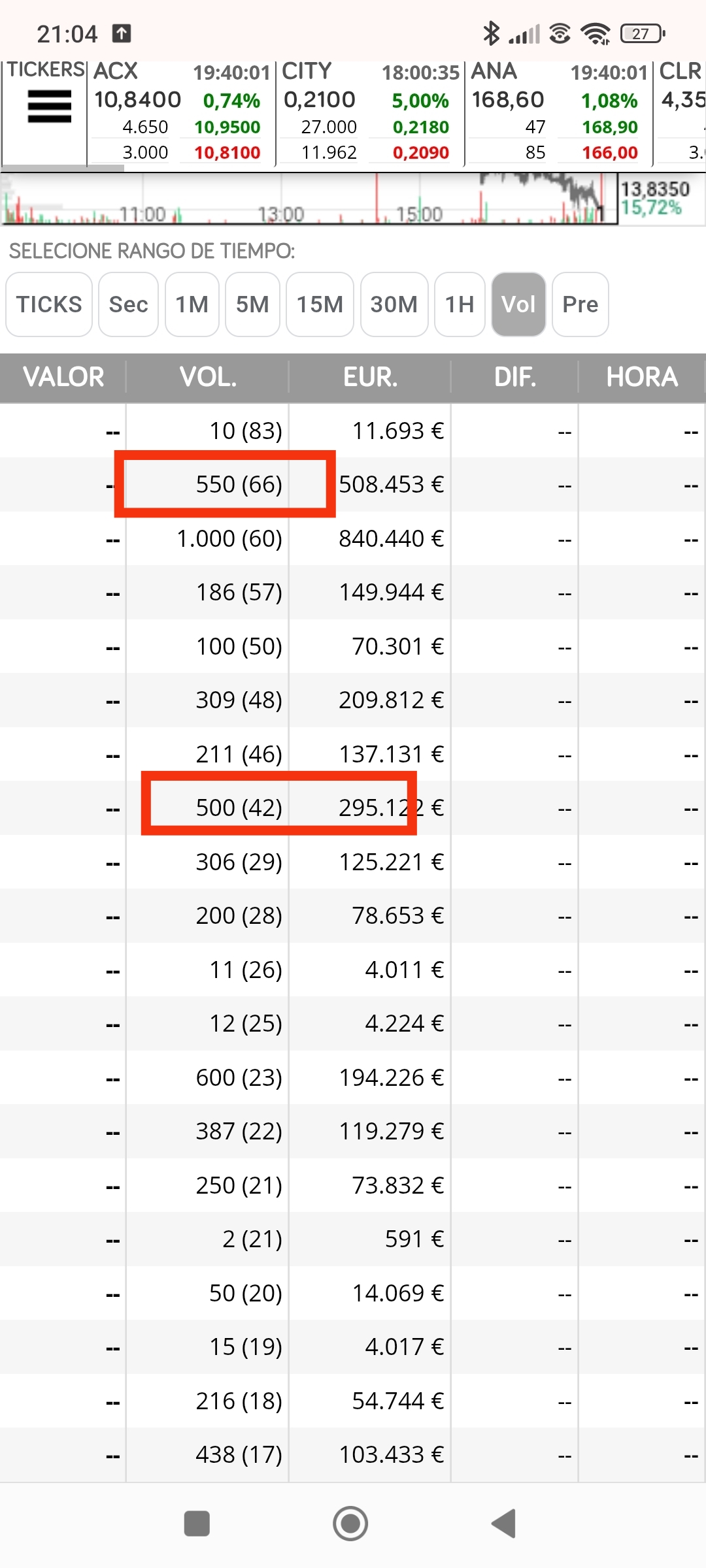Switch to the Pre range

point(580,304)
